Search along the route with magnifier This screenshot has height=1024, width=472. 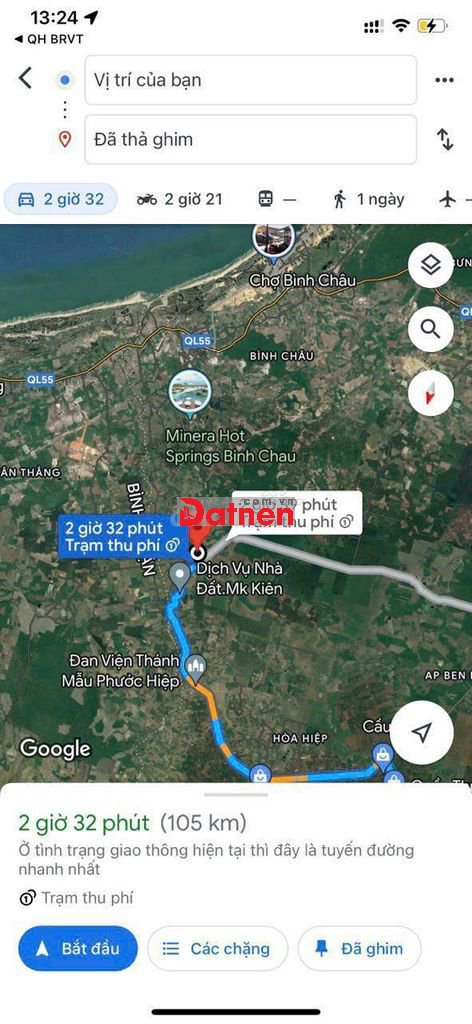click(x=430, y=329)
